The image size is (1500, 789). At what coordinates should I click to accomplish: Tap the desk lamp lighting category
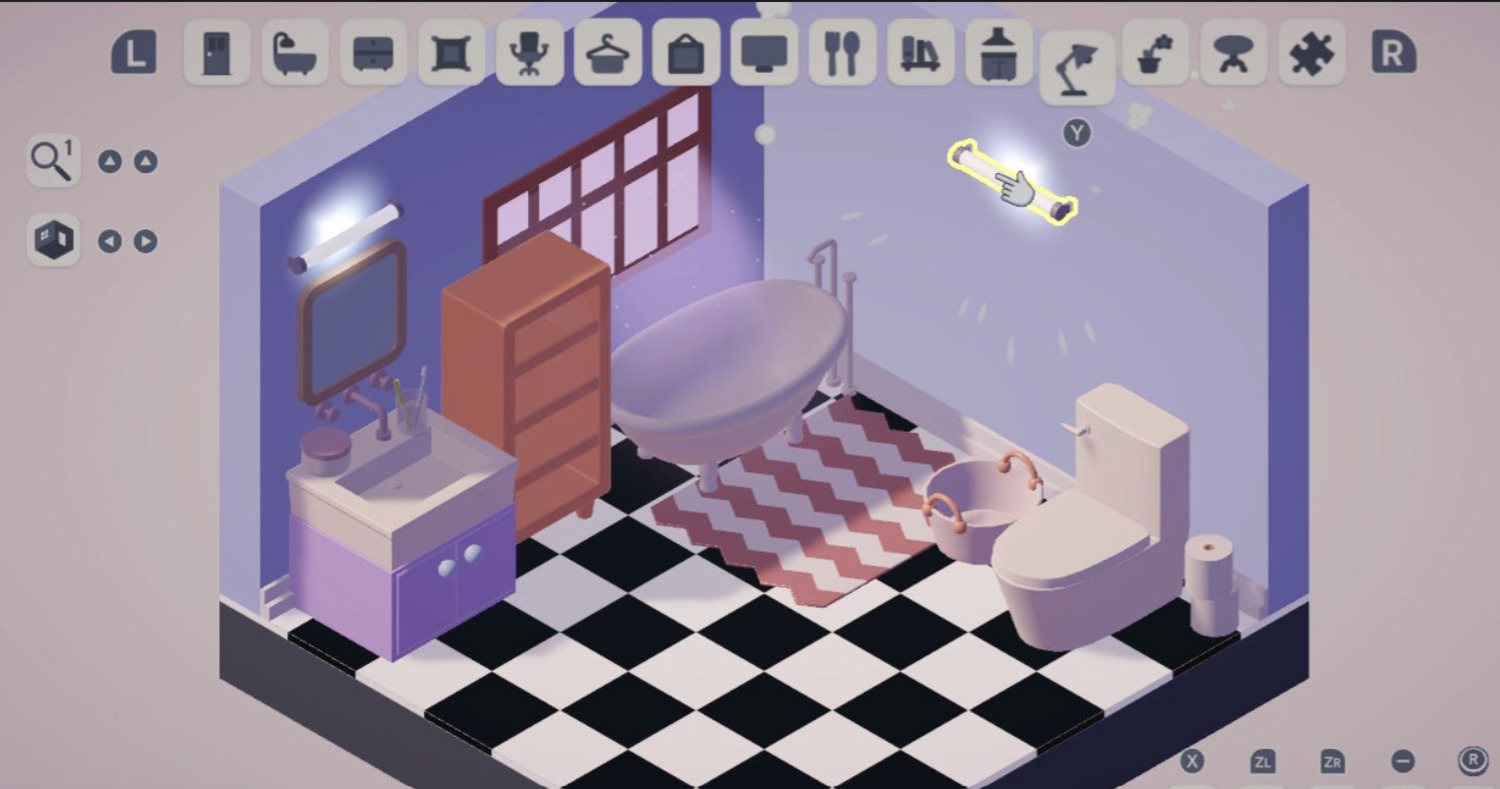1077,68
